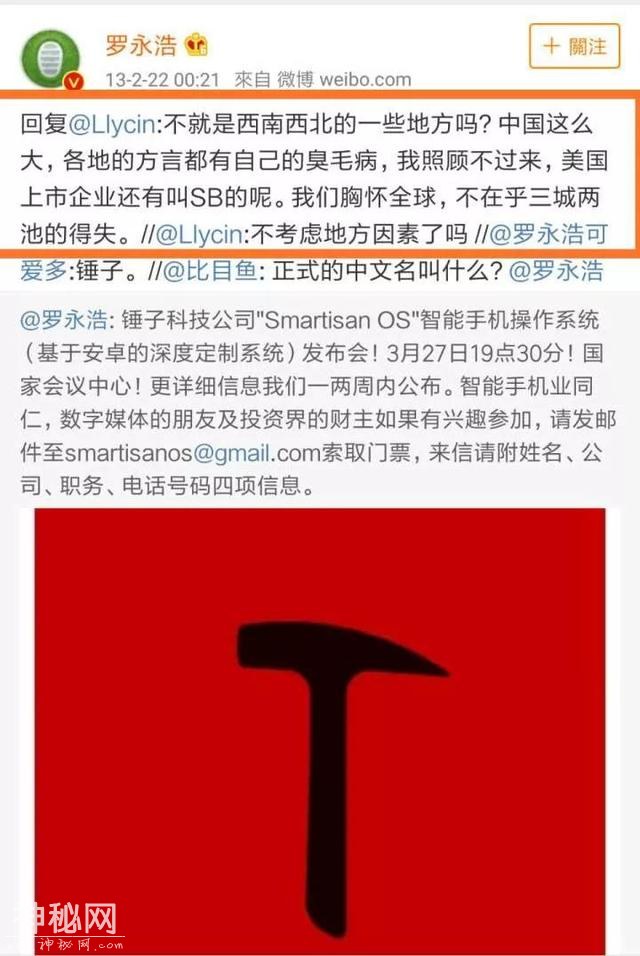Follow 罗永浩 with the 關注 button
This screenshot has width=640, height=956.
[x=575, y=47]
